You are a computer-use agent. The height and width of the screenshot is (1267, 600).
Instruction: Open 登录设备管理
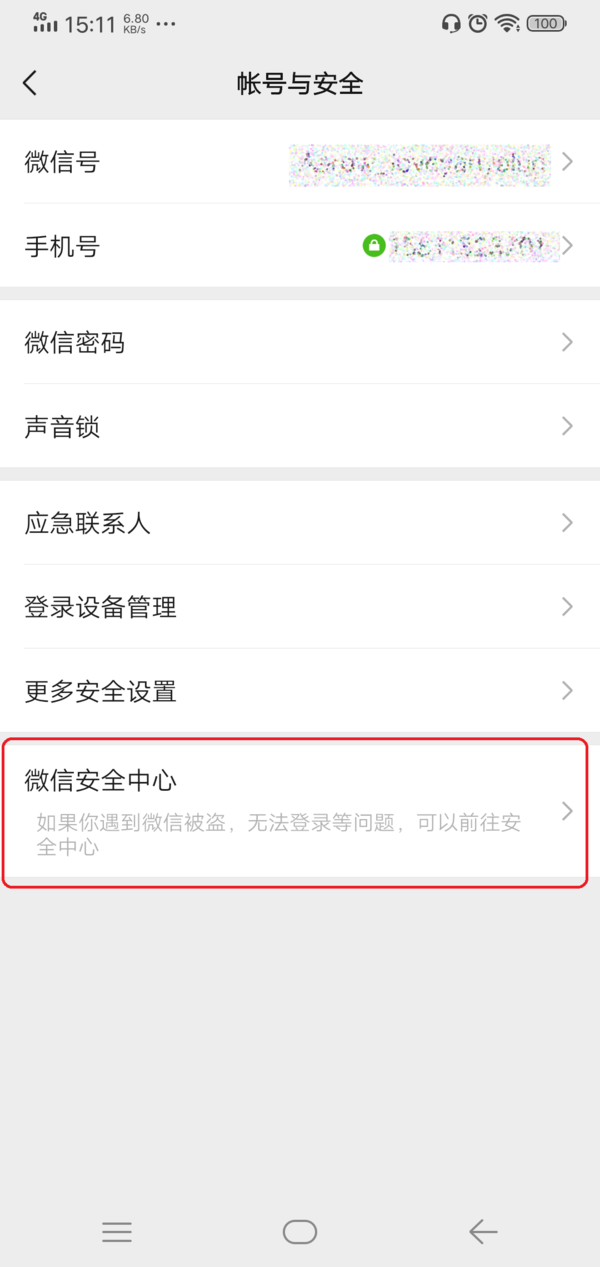[x=300, y=607]
